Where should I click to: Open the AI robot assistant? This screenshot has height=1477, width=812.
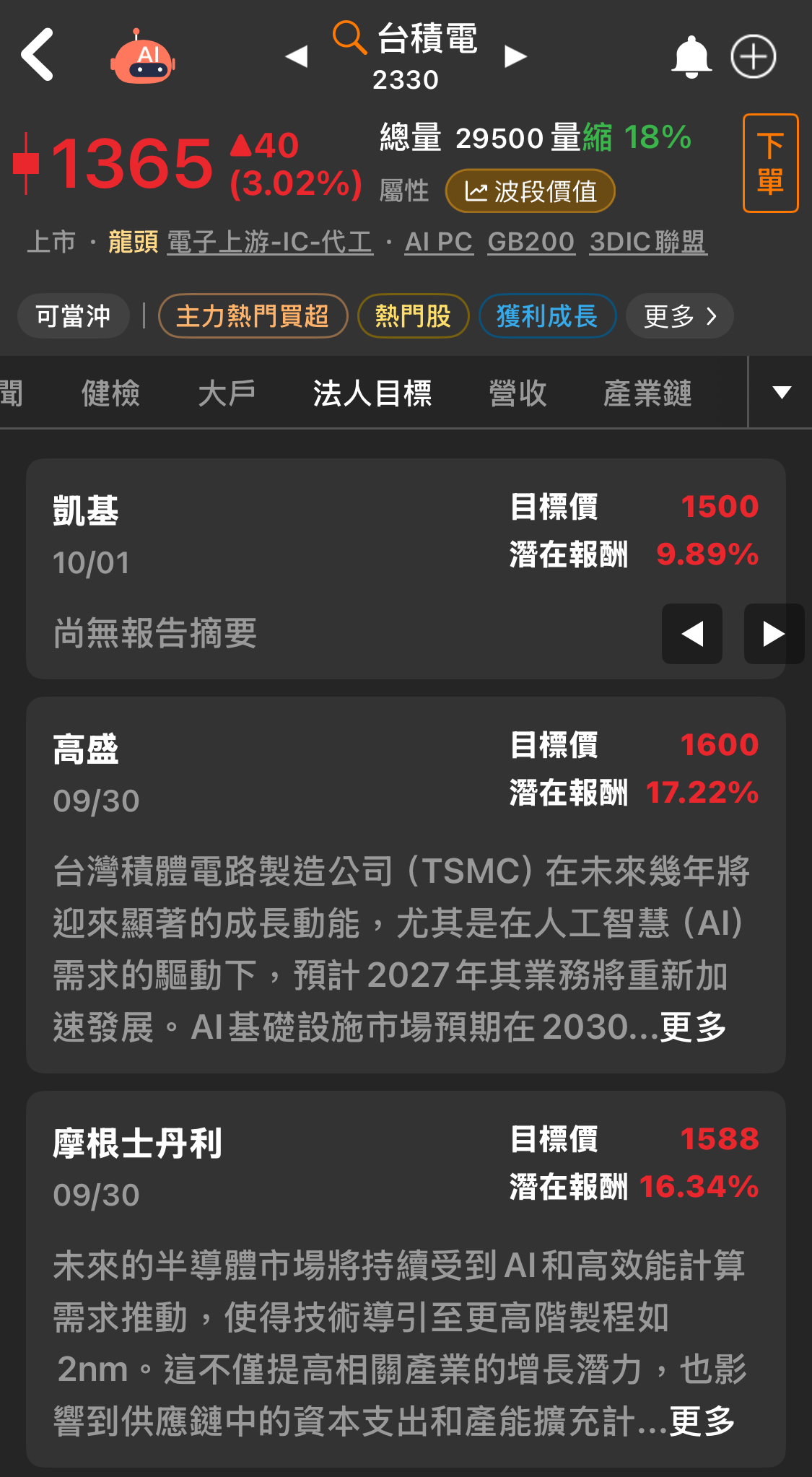(x=143, y=58)
